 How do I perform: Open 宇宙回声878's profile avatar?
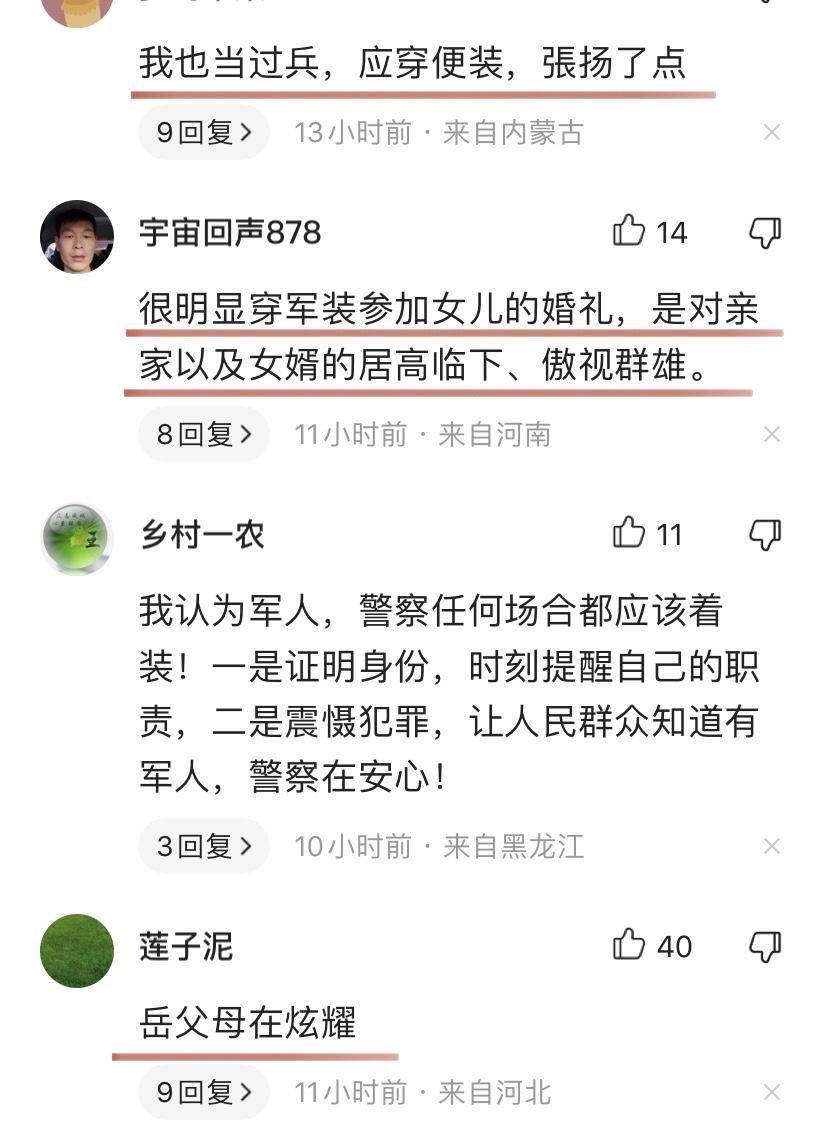coord(77,237)
